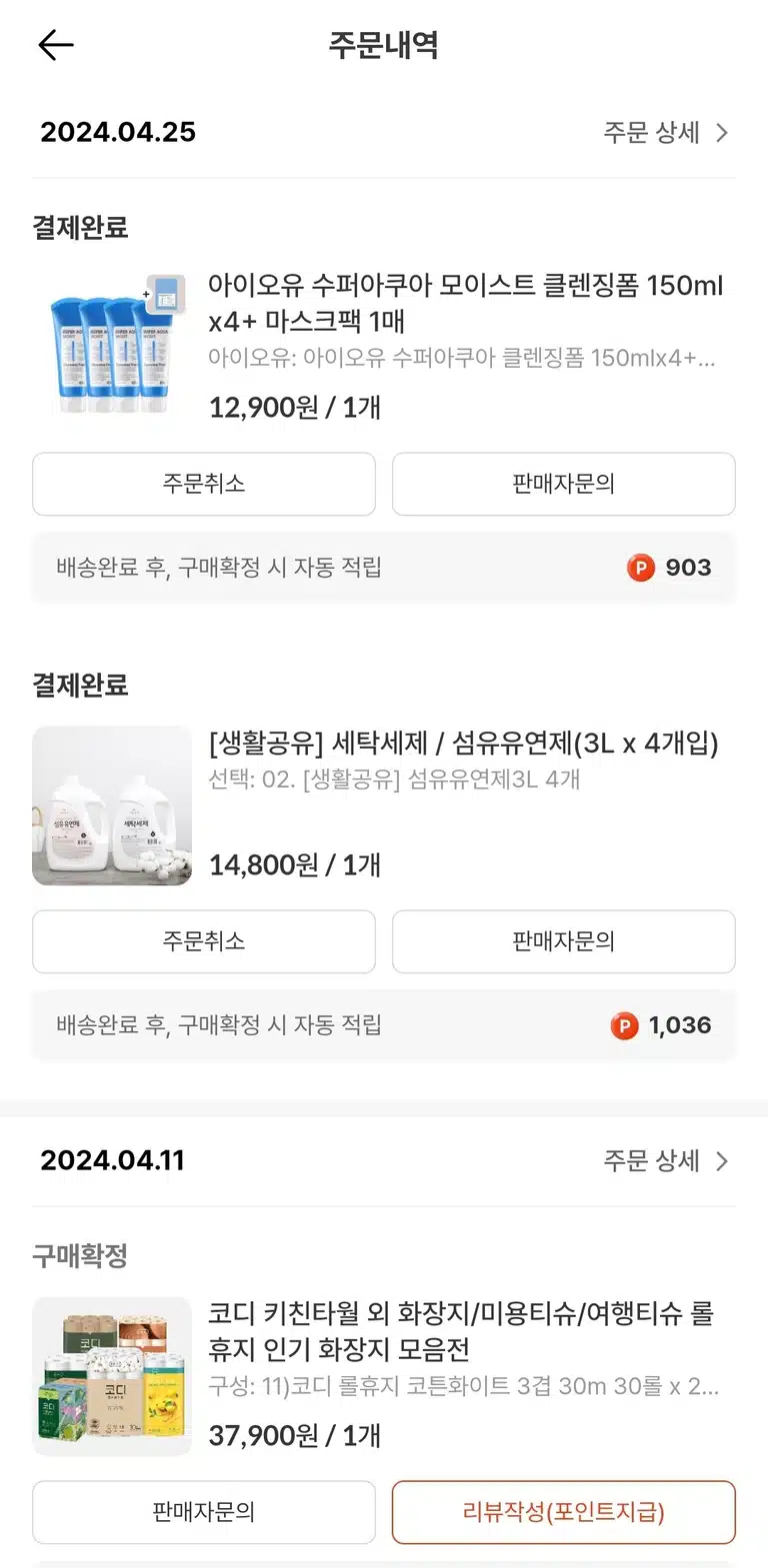Open 주문 상세 for the 2024.04.25 order
This screenshot has width=768, height=1568.
pyautogui.click(x=666, y=132)
